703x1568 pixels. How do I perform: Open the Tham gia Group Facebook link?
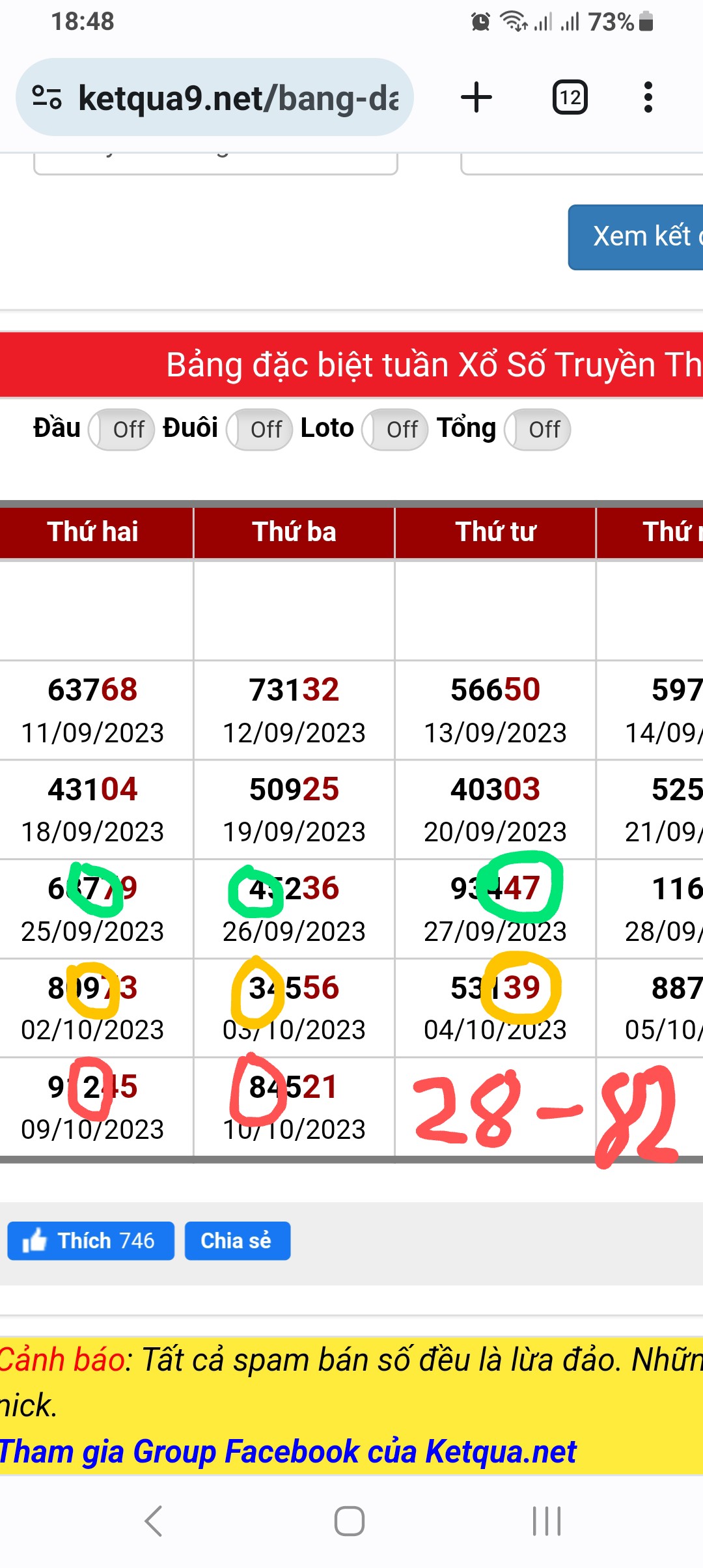point(288,1451)
